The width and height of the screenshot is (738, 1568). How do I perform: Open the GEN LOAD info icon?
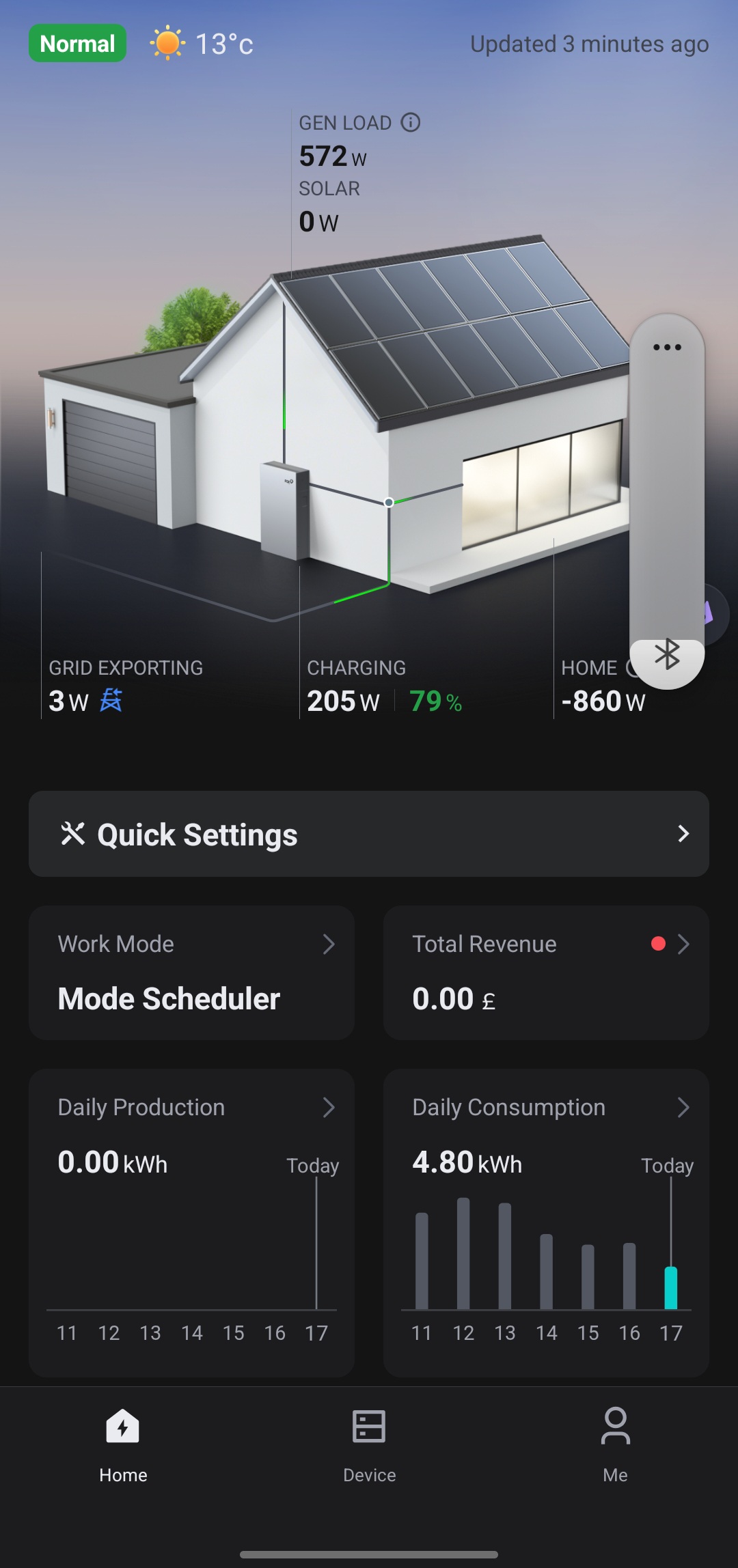410,123
